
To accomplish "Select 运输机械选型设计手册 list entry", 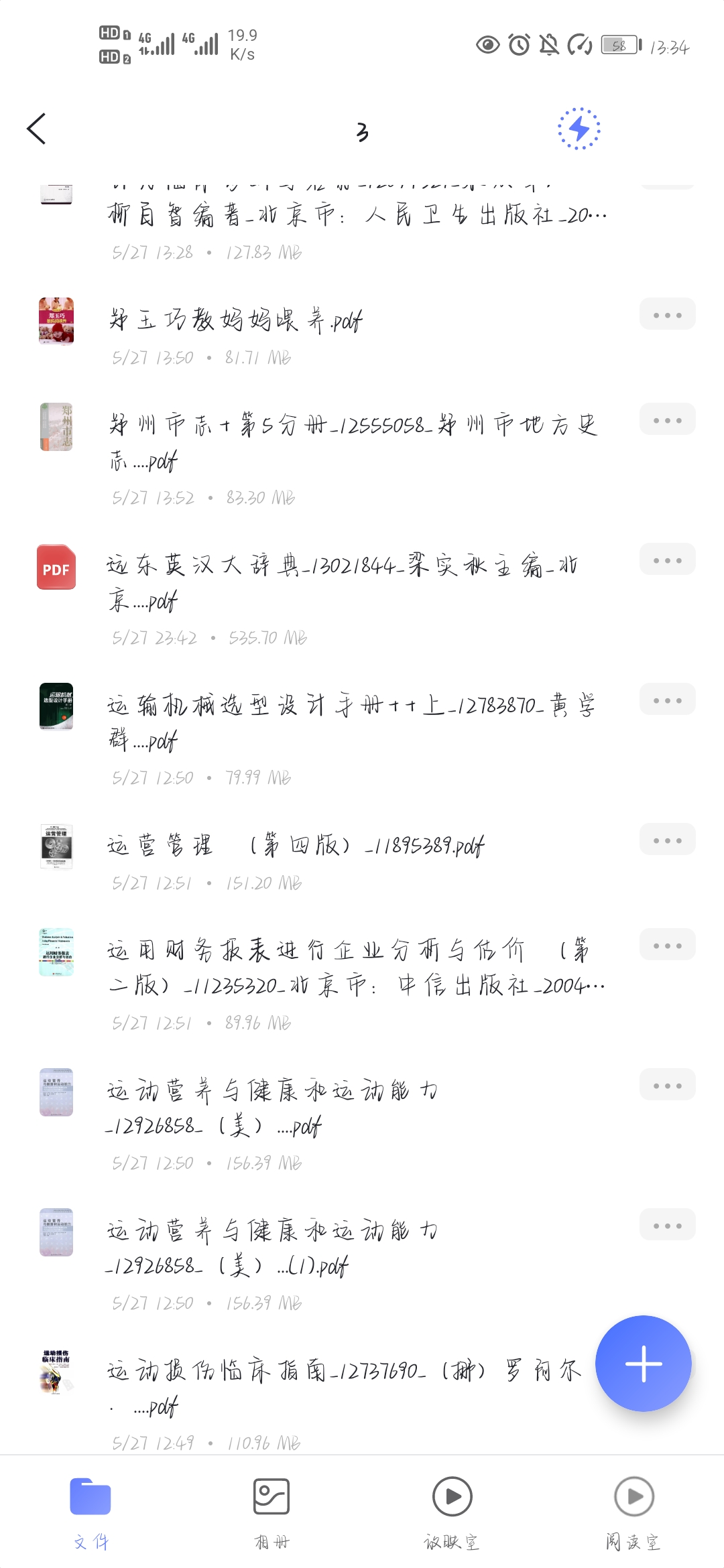I will point(302,724).
